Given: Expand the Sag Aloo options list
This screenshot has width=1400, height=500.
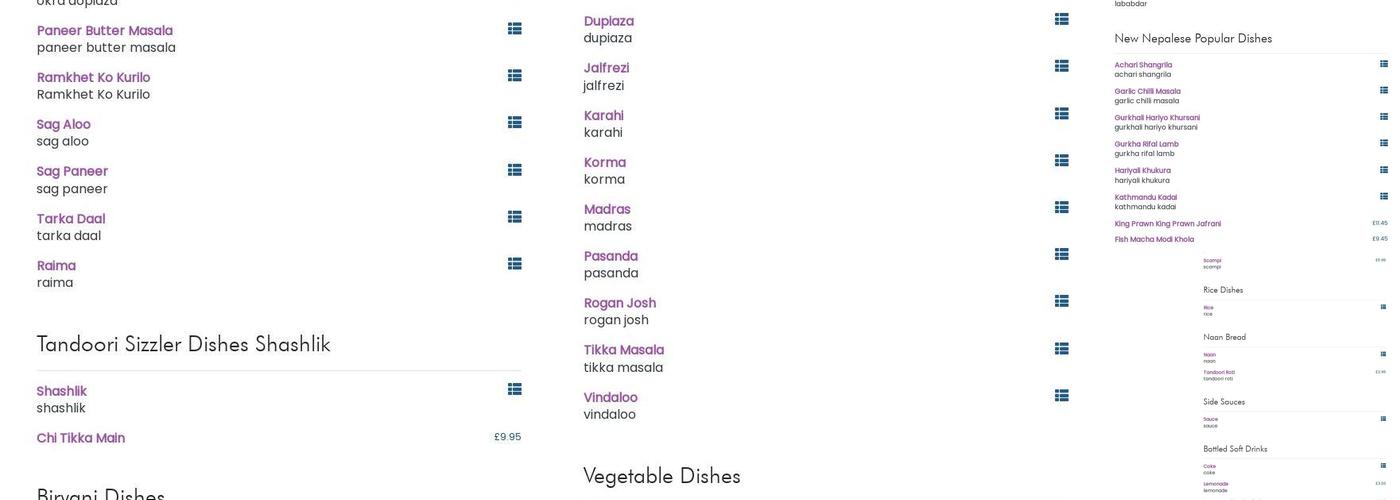Looking at the screenshot, I should click(x=514, y=123).
